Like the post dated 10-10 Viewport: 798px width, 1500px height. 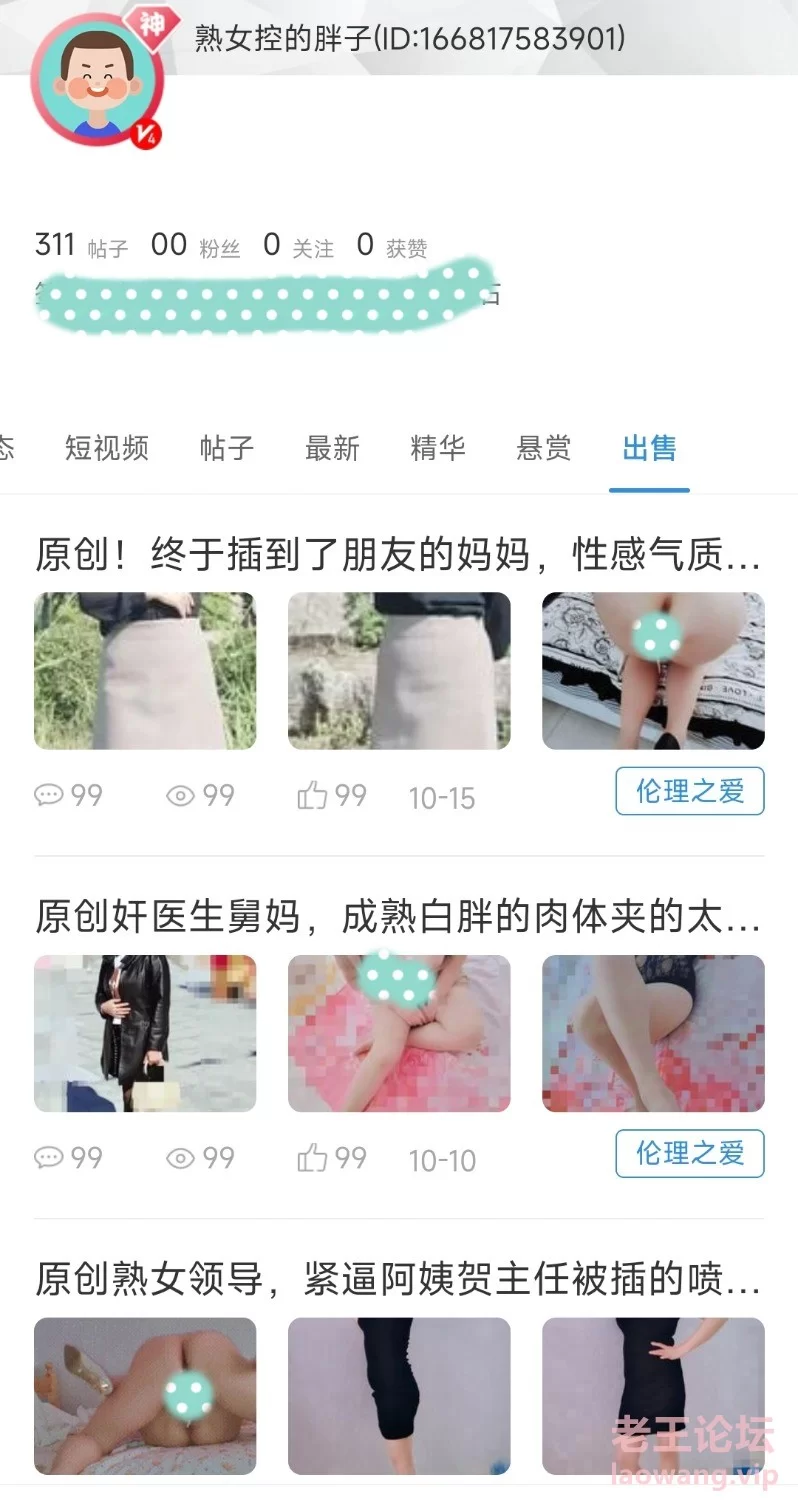(x=314, y=1158)
